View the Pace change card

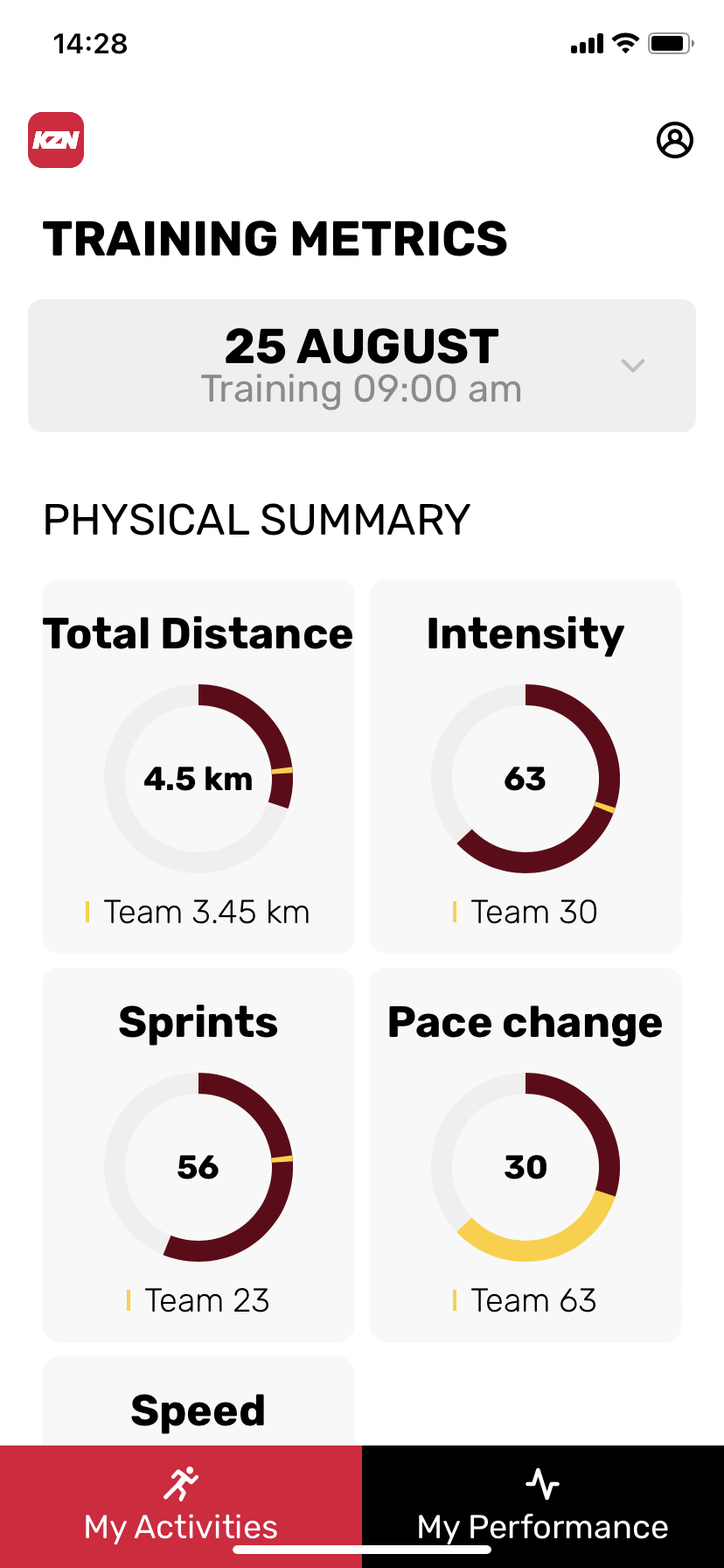click(526, 1155)
